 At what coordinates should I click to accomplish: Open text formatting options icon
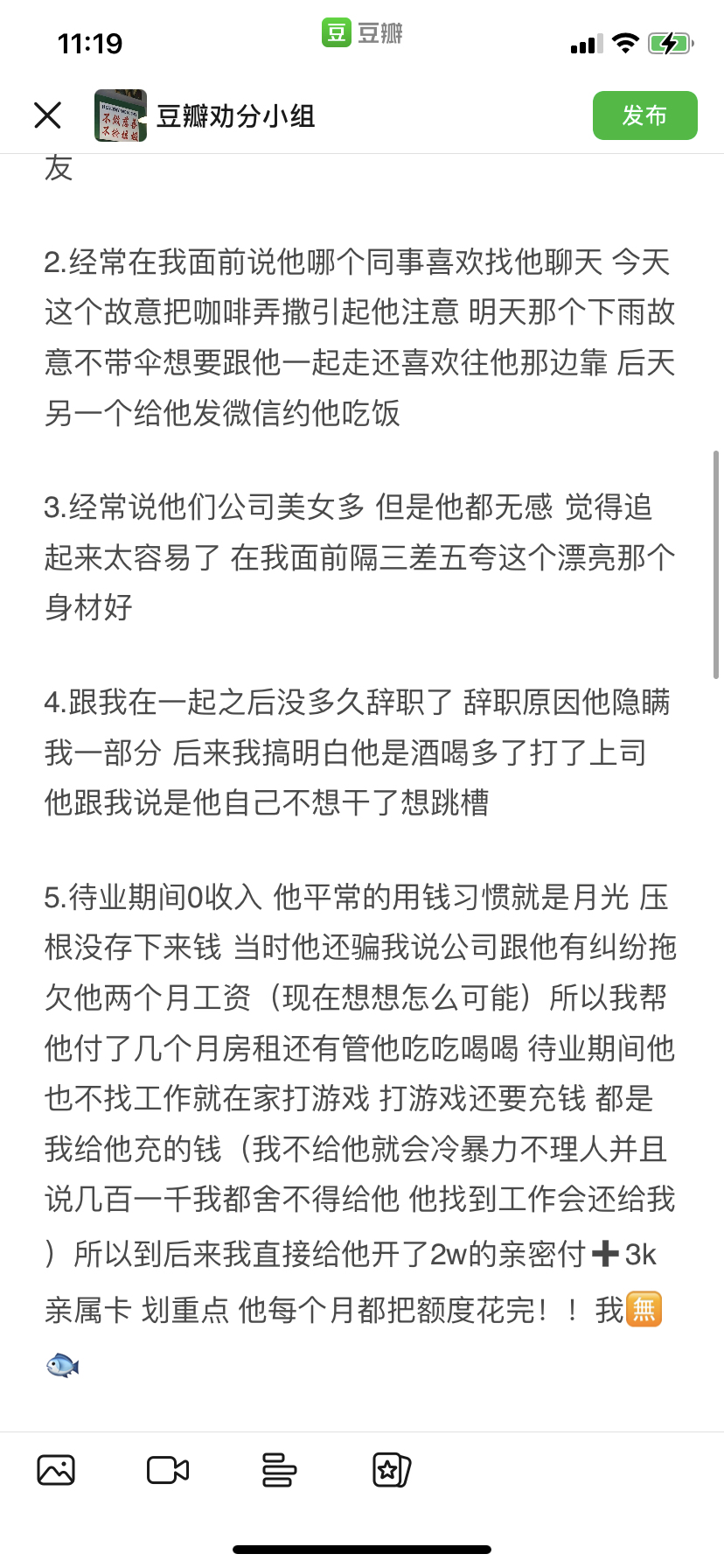click(x=279, y=1469)
